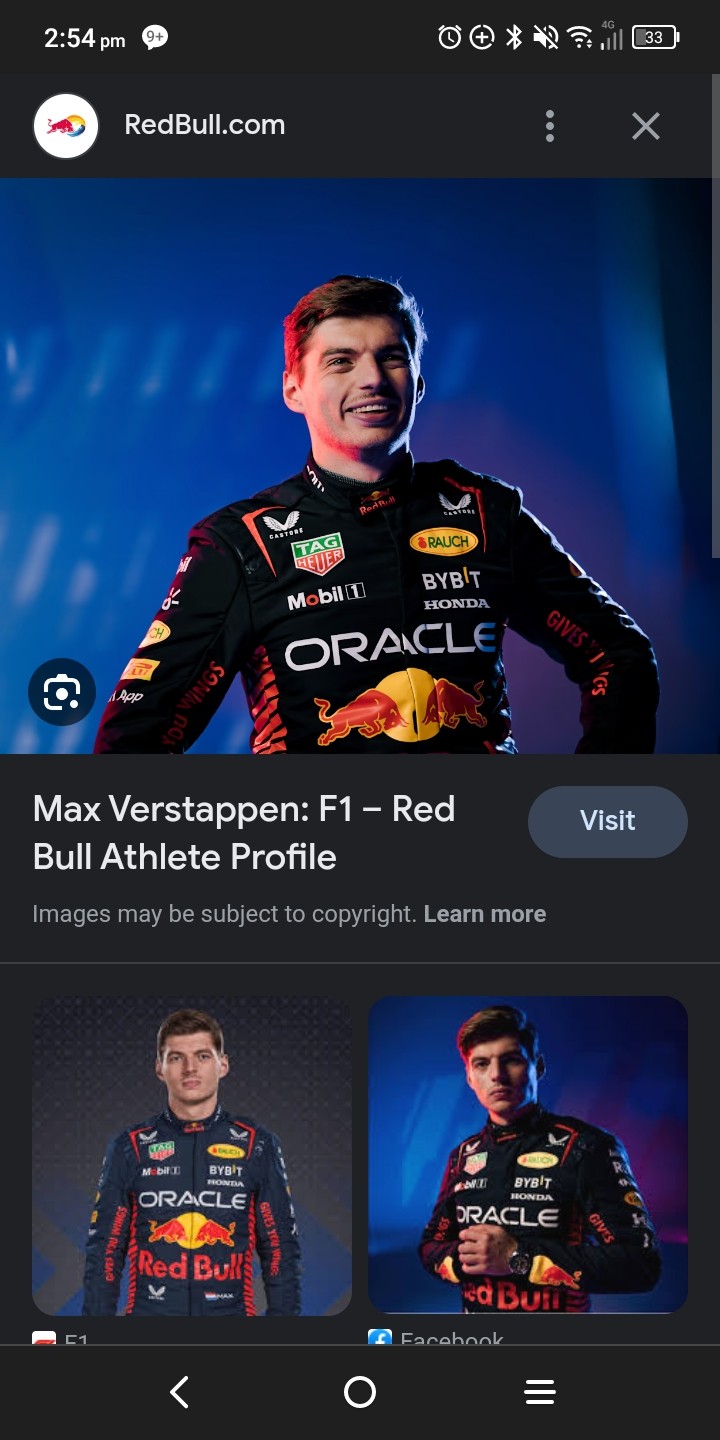Go back using the system back button
Screen dimensions: 720x1440
coord(180,1392)
